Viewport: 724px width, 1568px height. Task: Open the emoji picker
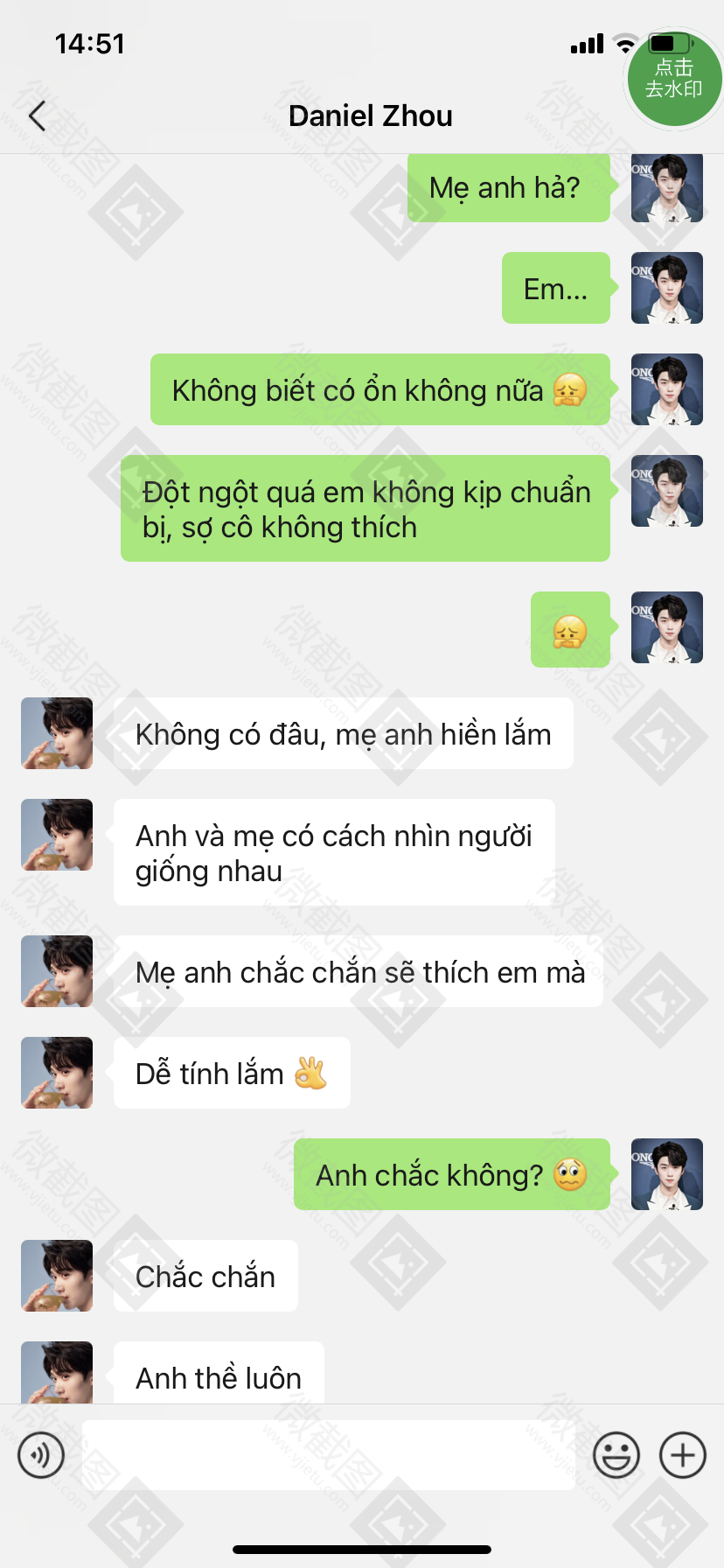coord(616,1455)
